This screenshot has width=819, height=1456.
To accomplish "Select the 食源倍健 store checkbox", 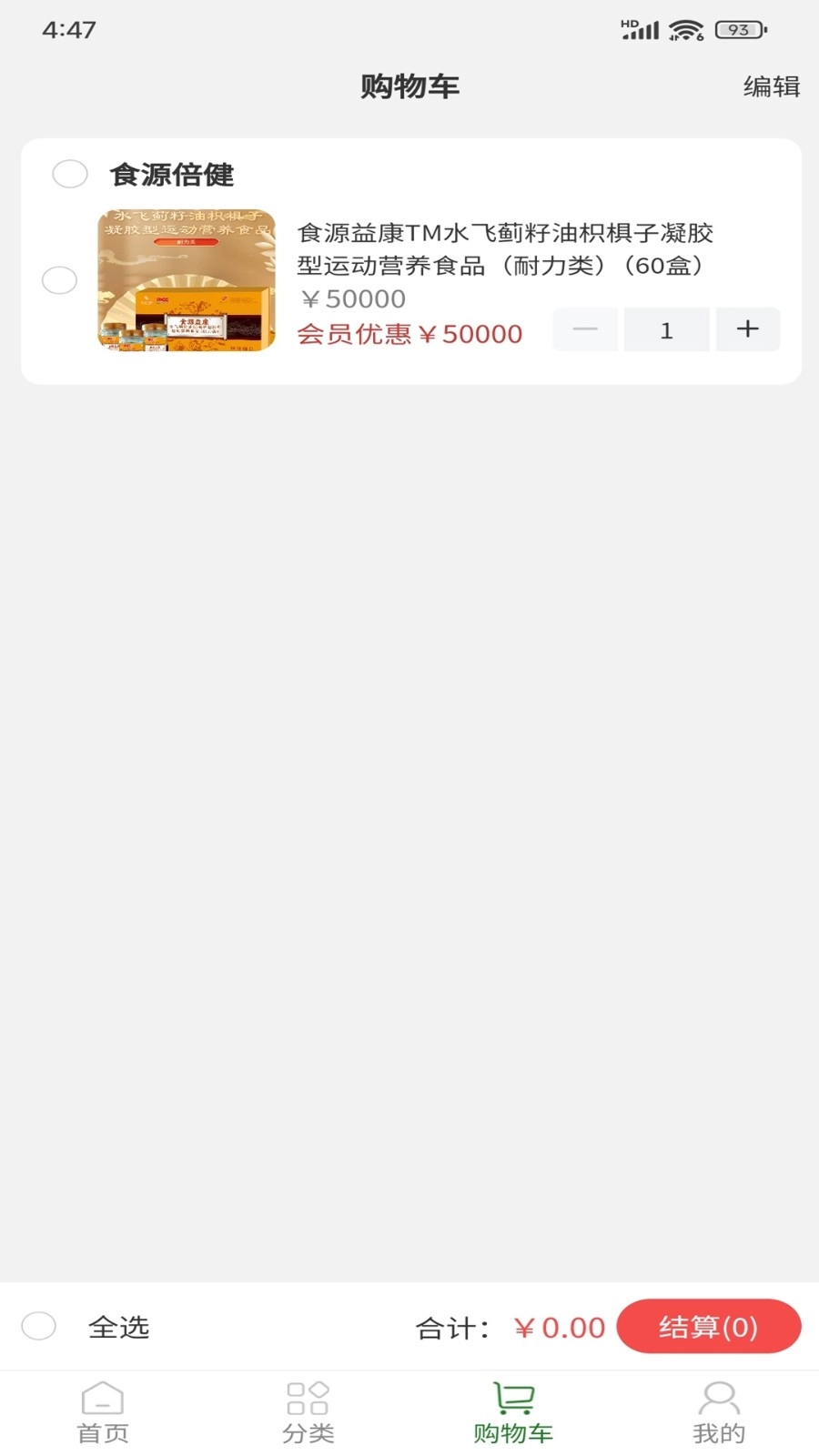I will [70, 174].
